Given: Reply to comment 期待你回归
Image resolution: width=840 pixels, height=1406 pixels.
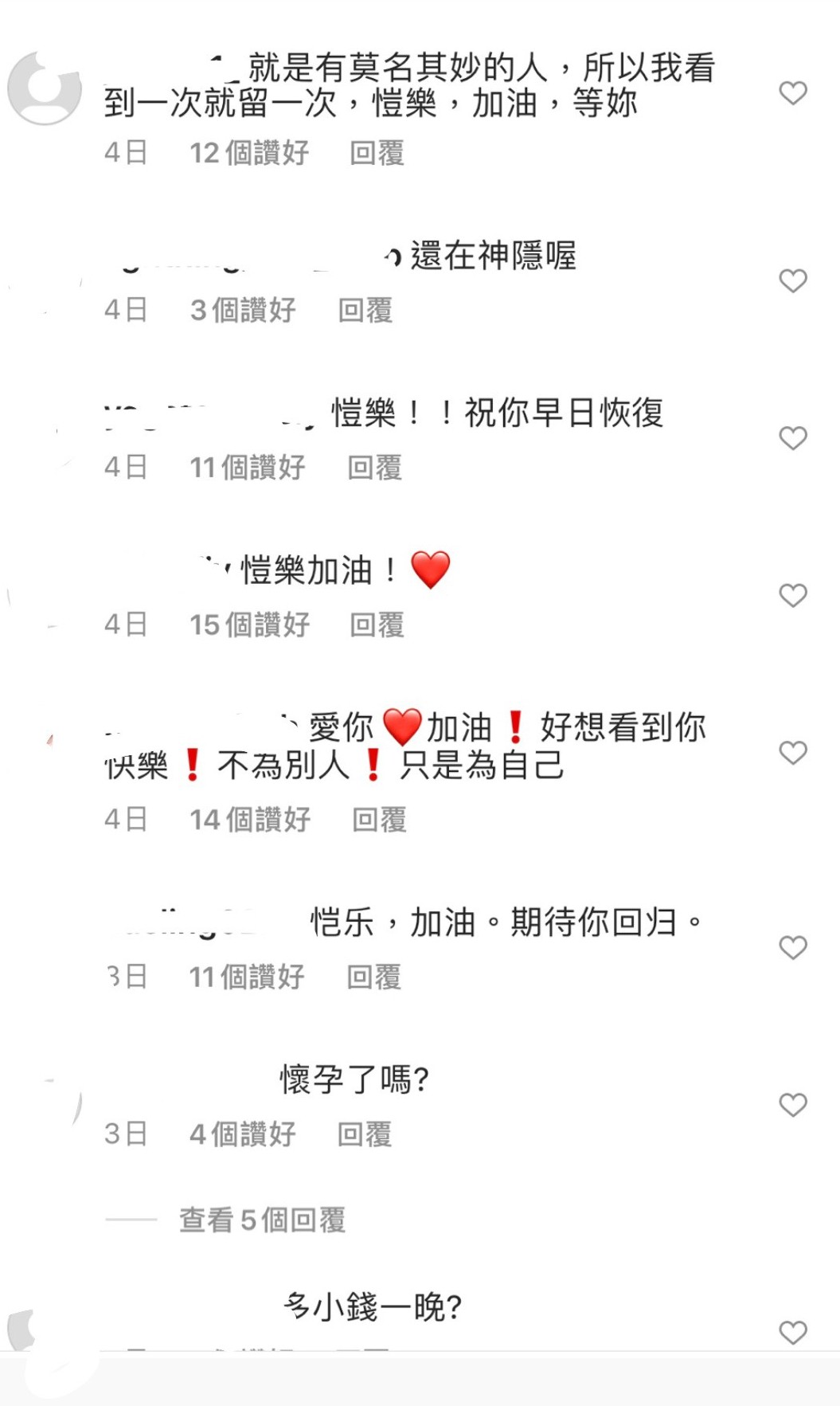Looking at the screenshot, I should point(373,977).
